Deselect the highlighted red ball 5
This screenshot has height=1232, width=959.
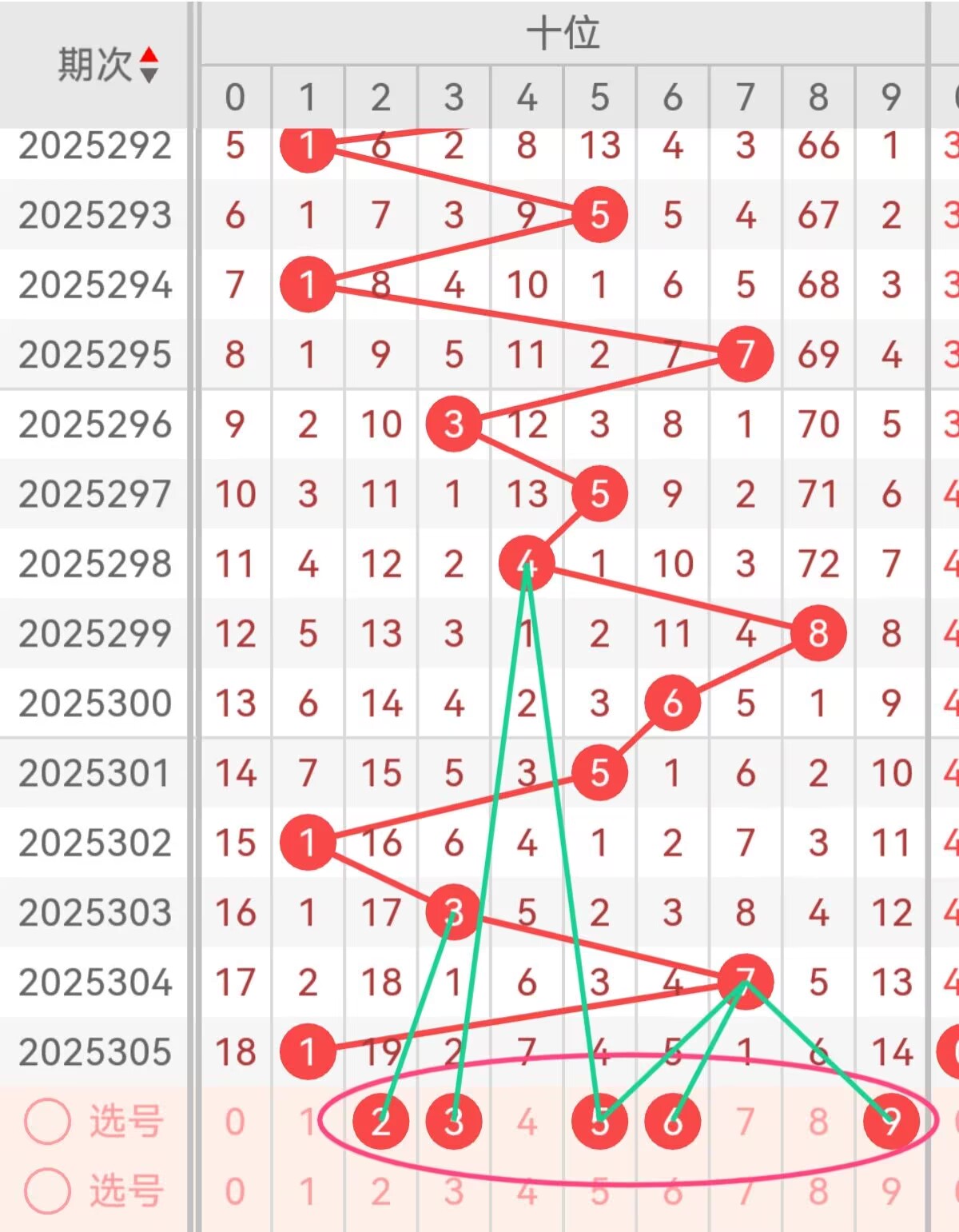tap(599, 1121)
